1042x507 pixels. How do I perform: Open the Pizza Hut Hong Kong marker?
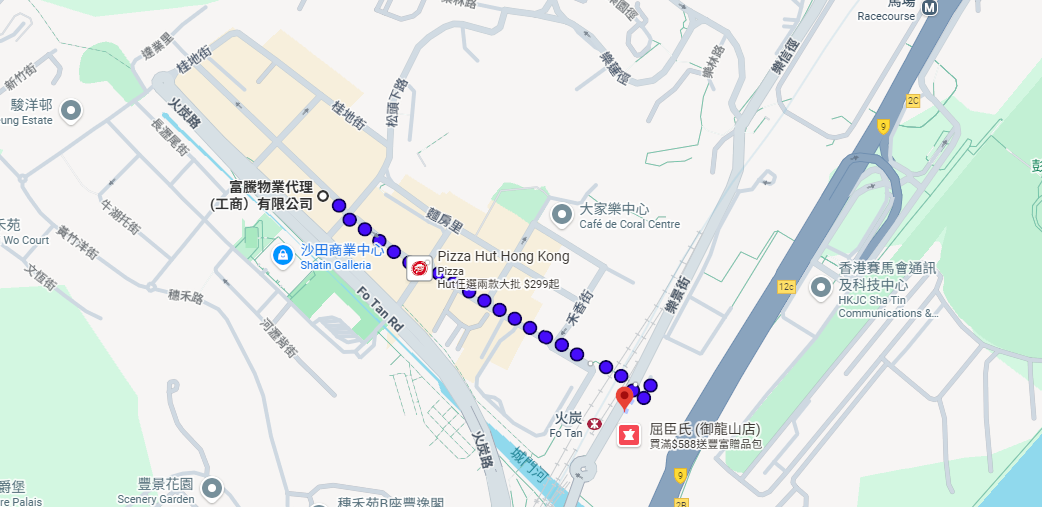click(x=421, y=267)
